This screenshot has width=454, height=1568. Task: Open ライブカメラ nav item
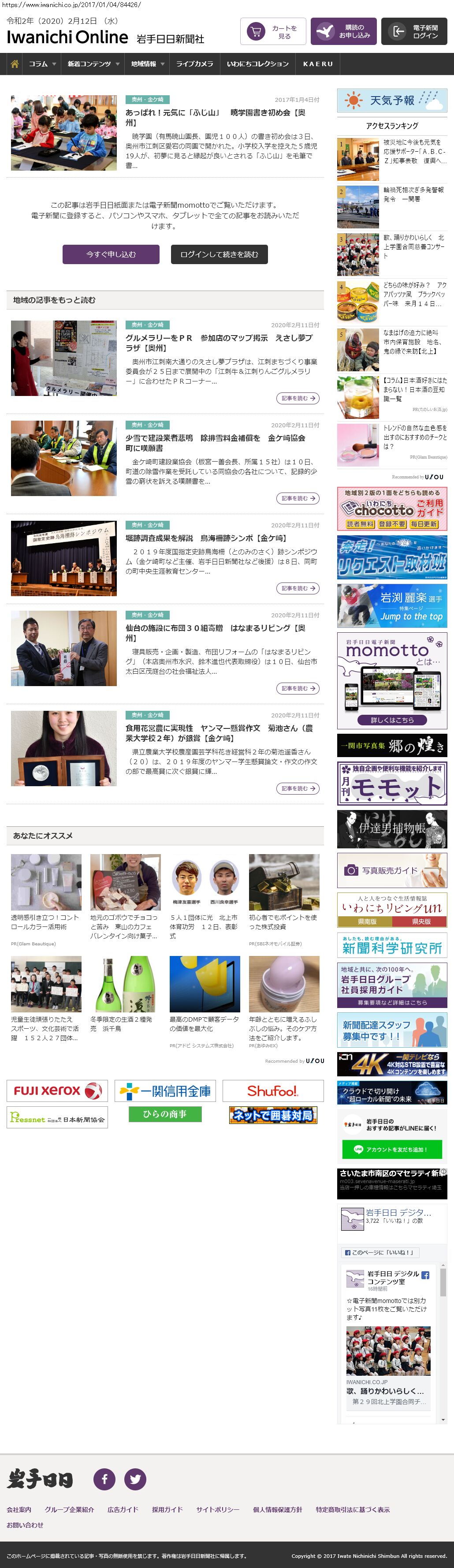pos(195,64)
